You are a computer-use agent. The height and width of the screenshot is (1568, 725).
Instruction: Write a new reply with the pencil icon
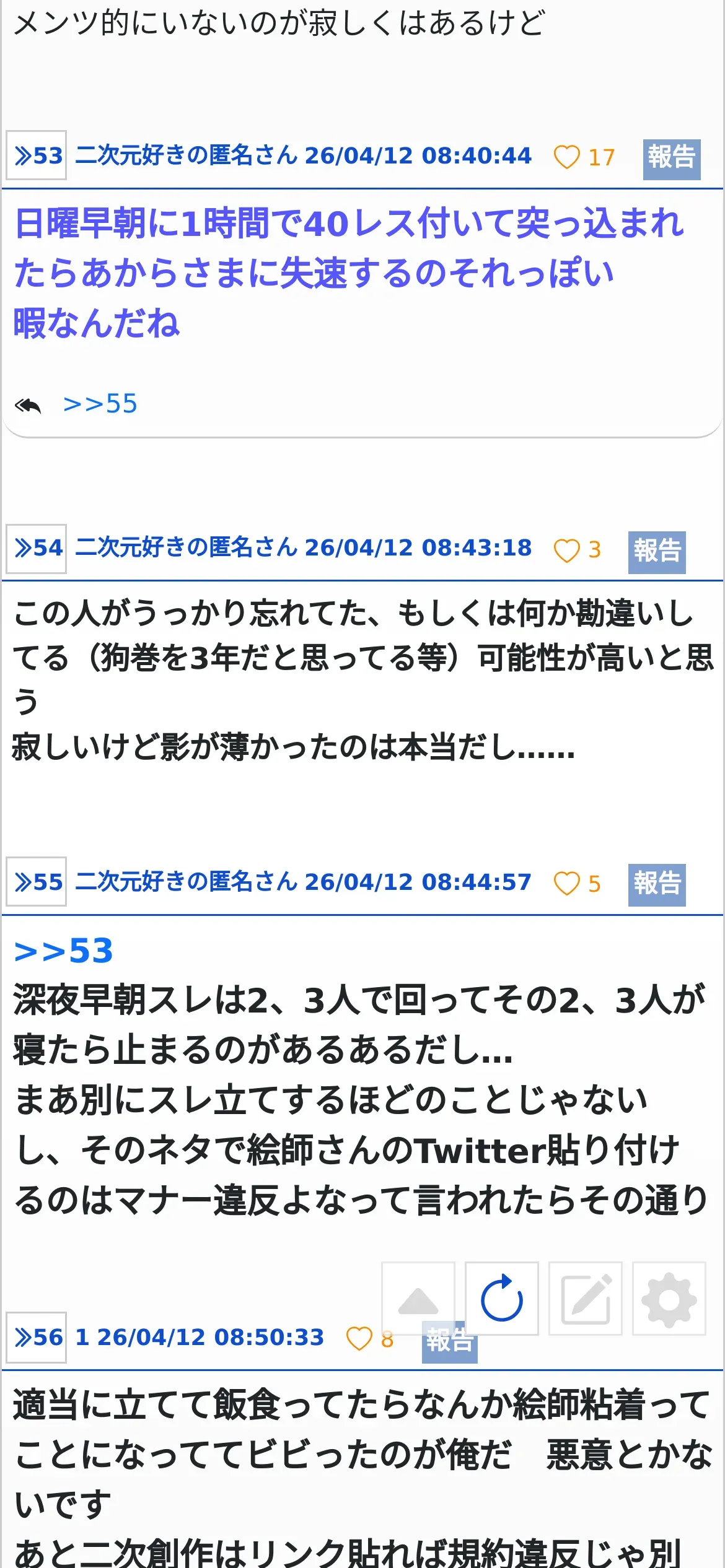[586, 1299]
